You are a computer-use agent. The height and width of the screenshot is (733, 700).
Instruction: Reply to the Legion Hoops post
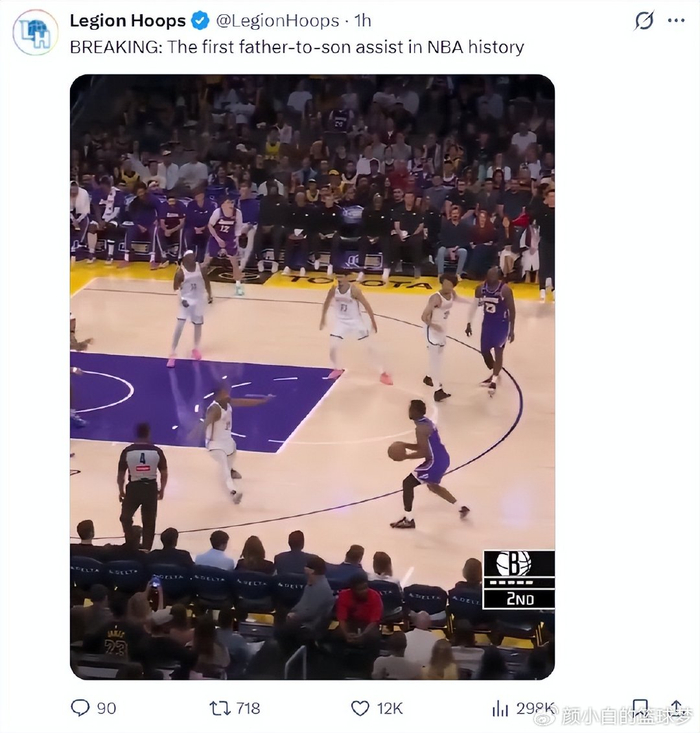point(81,708)
